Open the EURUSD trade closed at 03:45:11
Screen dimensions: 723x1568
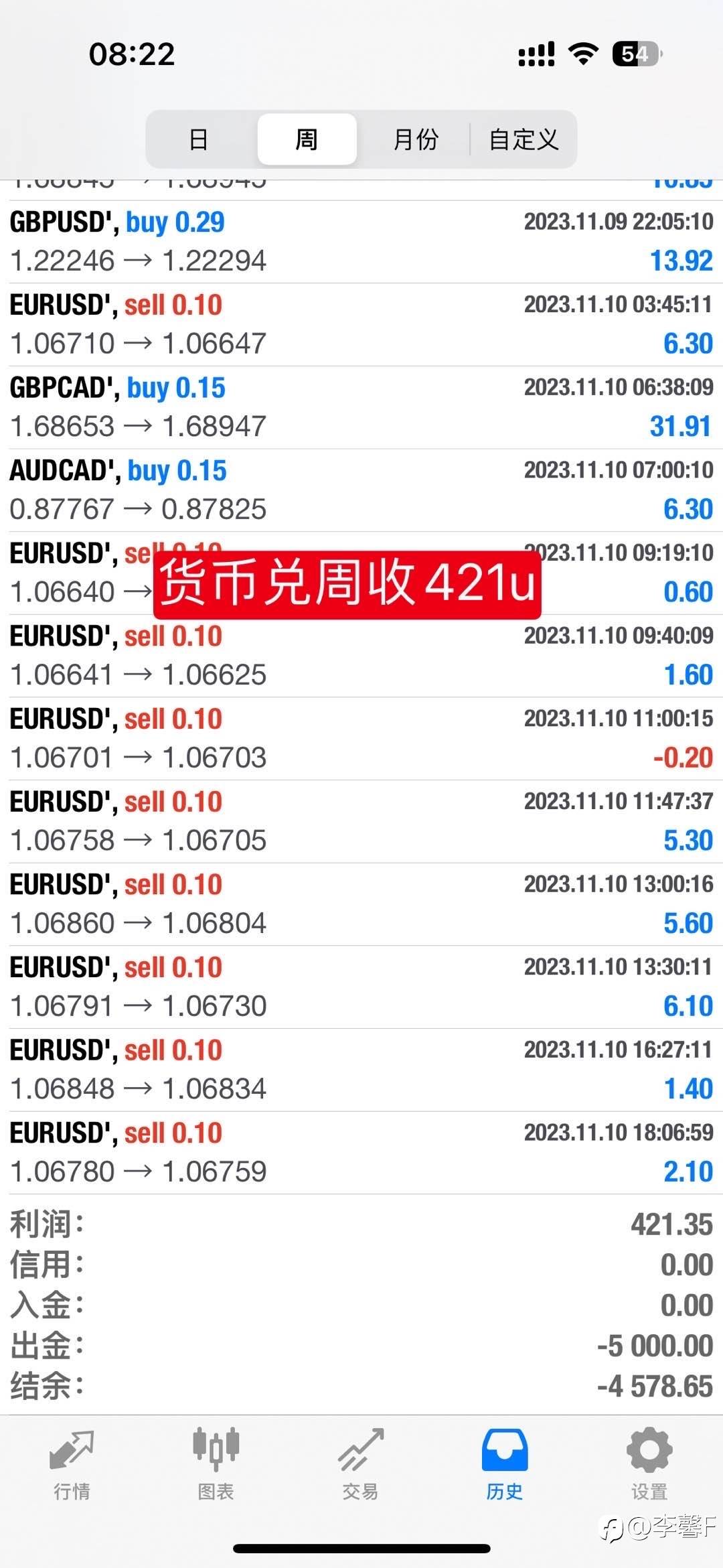(361, 325)
